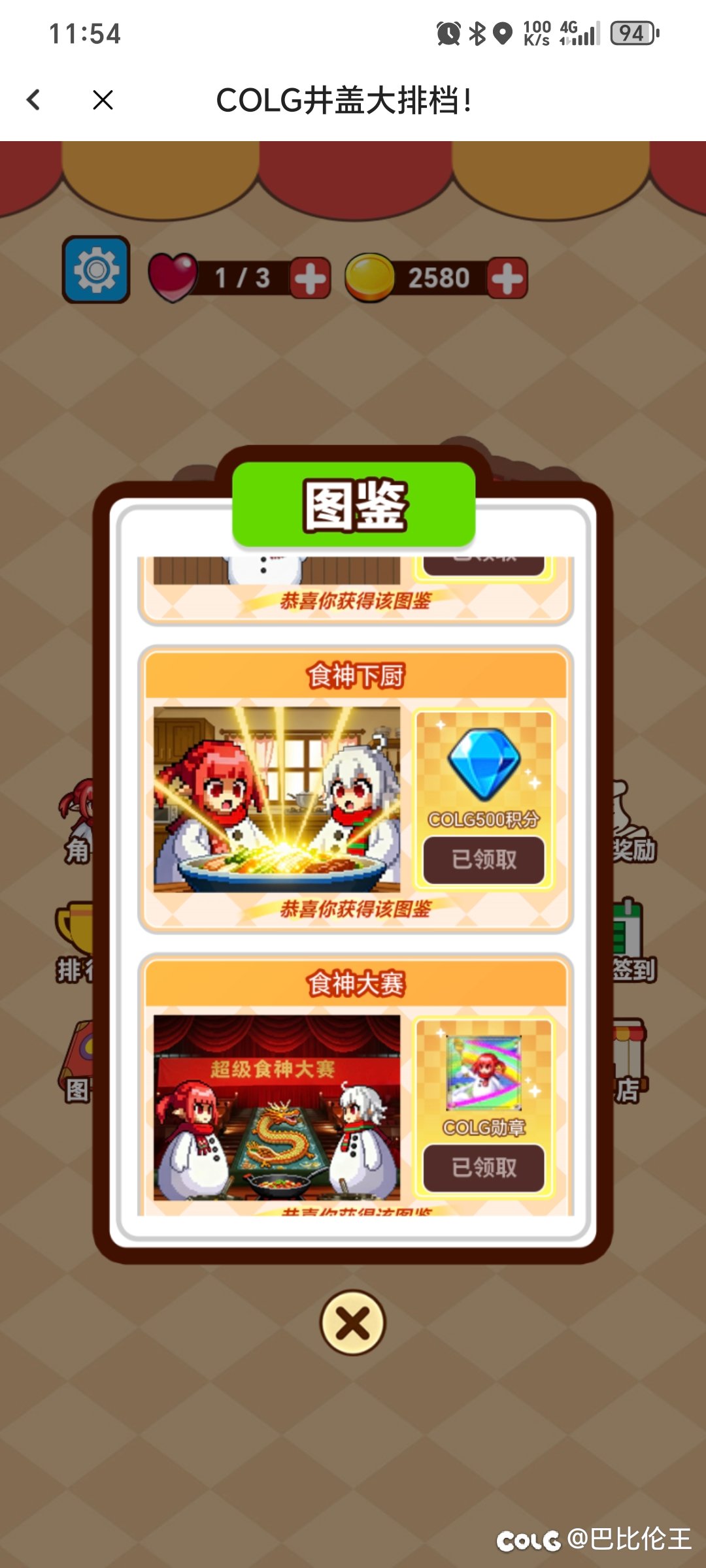Open the 食神下厨 illustration card

coord(277,799)
